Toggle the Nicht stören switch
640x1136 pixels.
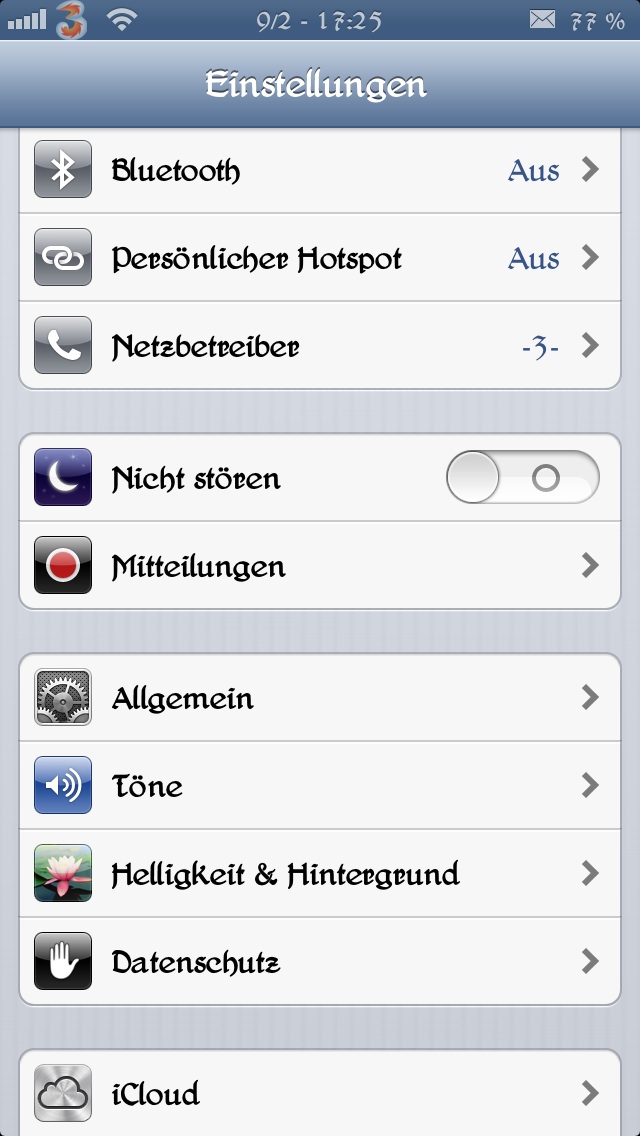click(x=523, y=477)
